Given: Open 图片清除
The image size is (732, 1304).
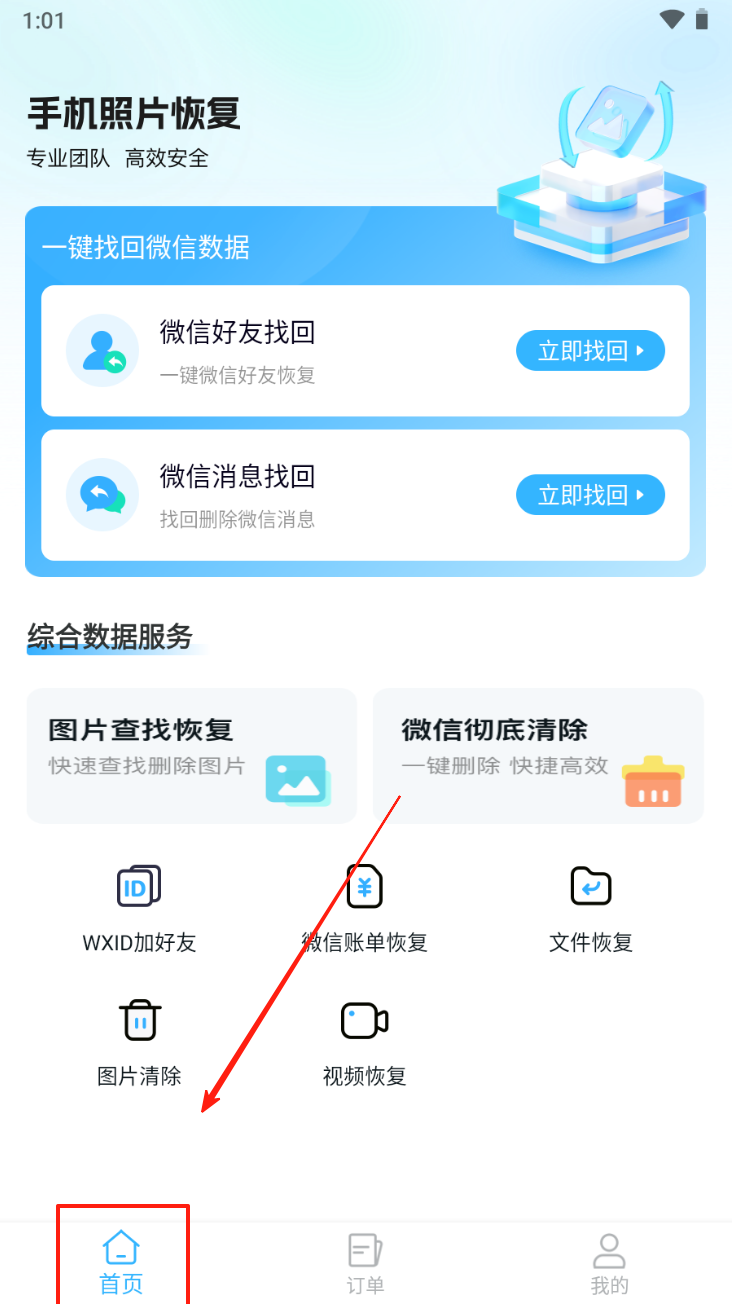Looking at the screenshot, I should (x=139, y=1041).
